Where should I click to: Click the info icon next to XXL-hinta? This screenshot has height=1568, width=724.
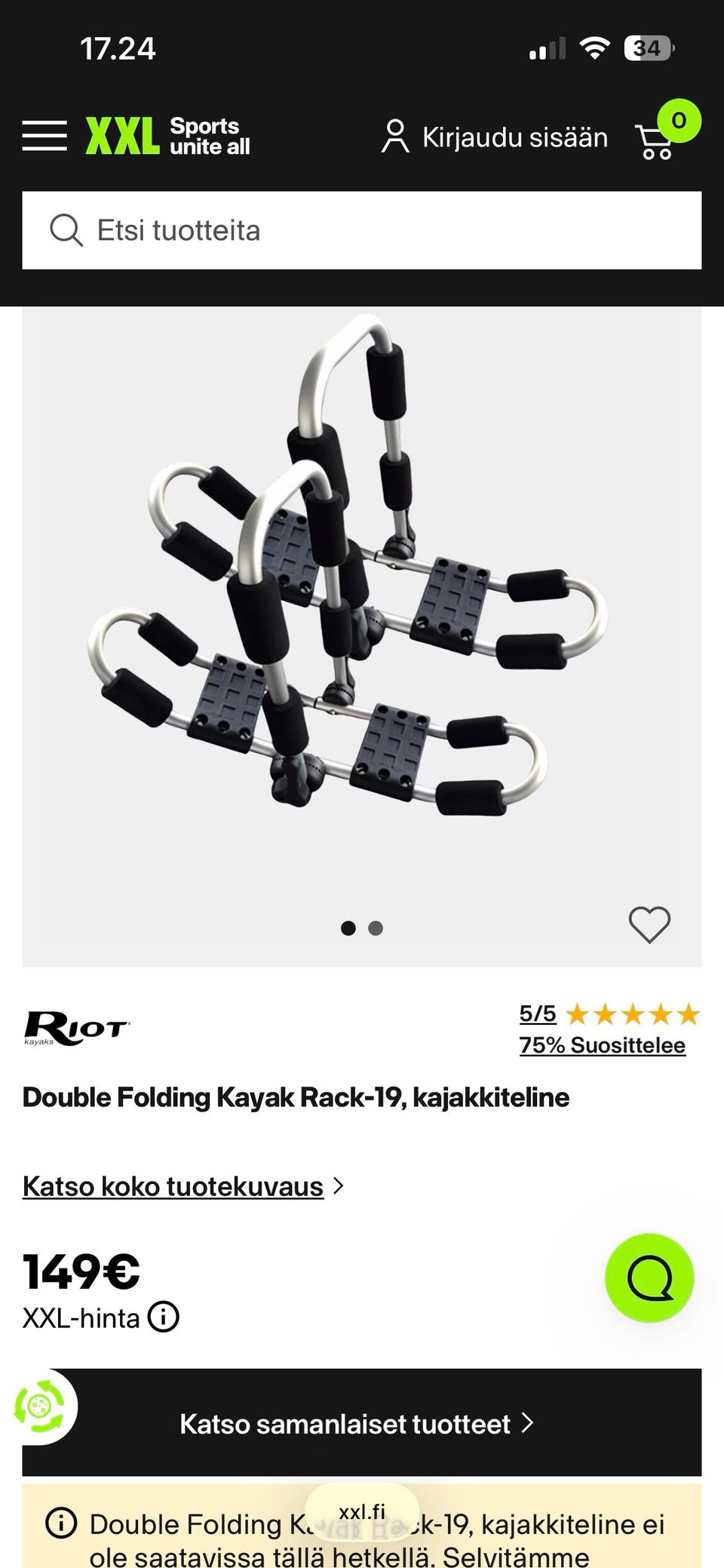coord(162,1318)
